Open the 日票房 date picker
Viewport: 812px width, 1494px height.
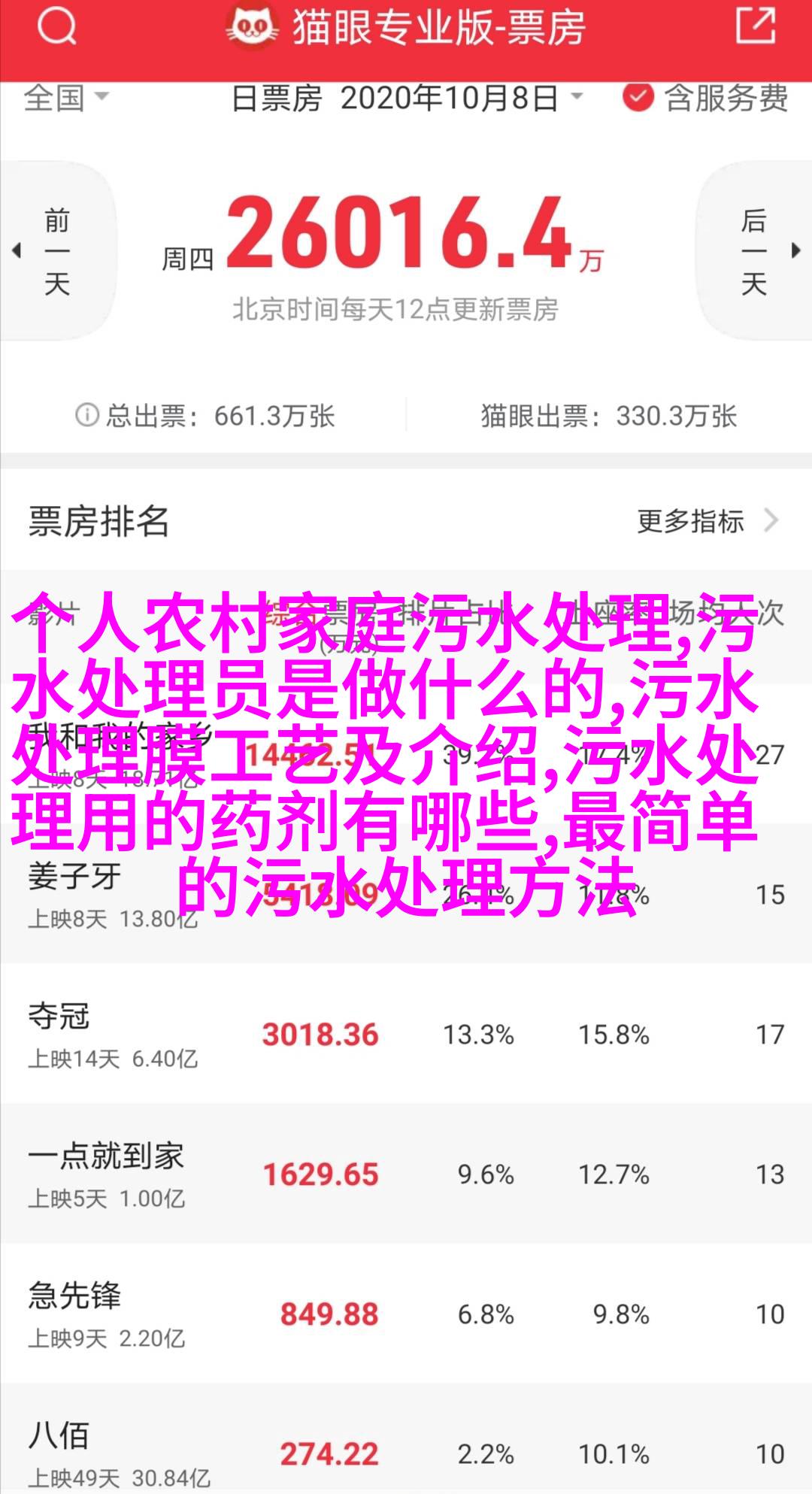406,98
